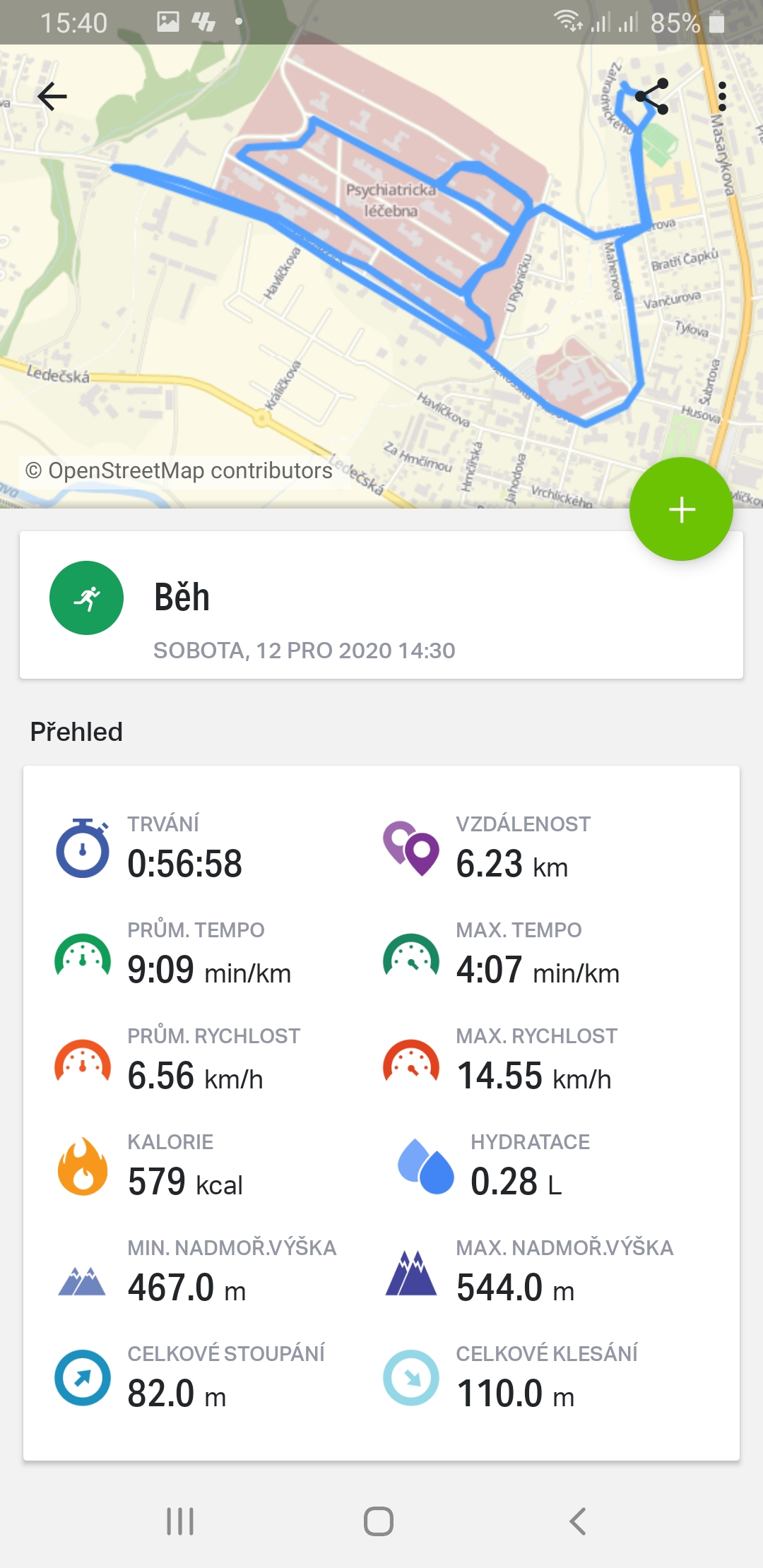Viewport: 763px width, 1568px height.
Task: Go back using the top-left arrow
Action: pos(52,96)
